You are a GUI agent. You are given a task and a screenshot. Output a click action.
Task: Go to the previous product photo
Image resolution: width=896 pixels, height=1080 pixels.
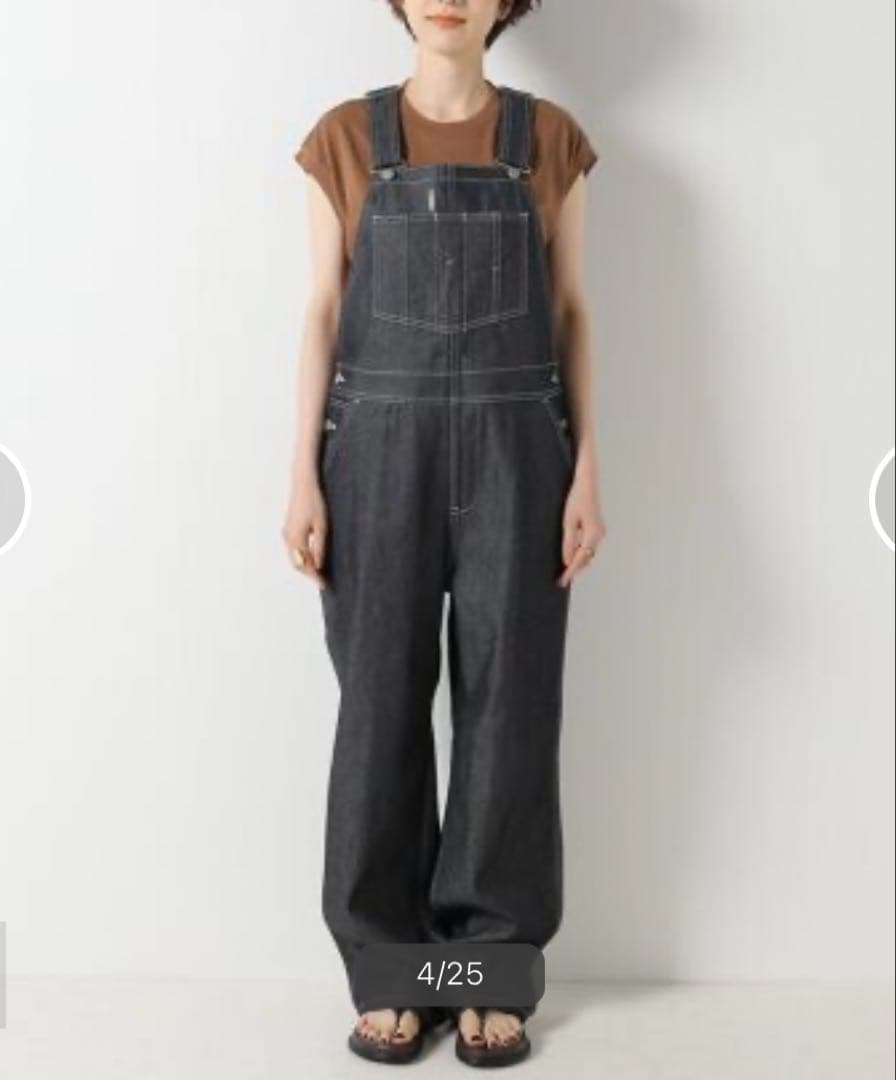(x=10, y=498)
